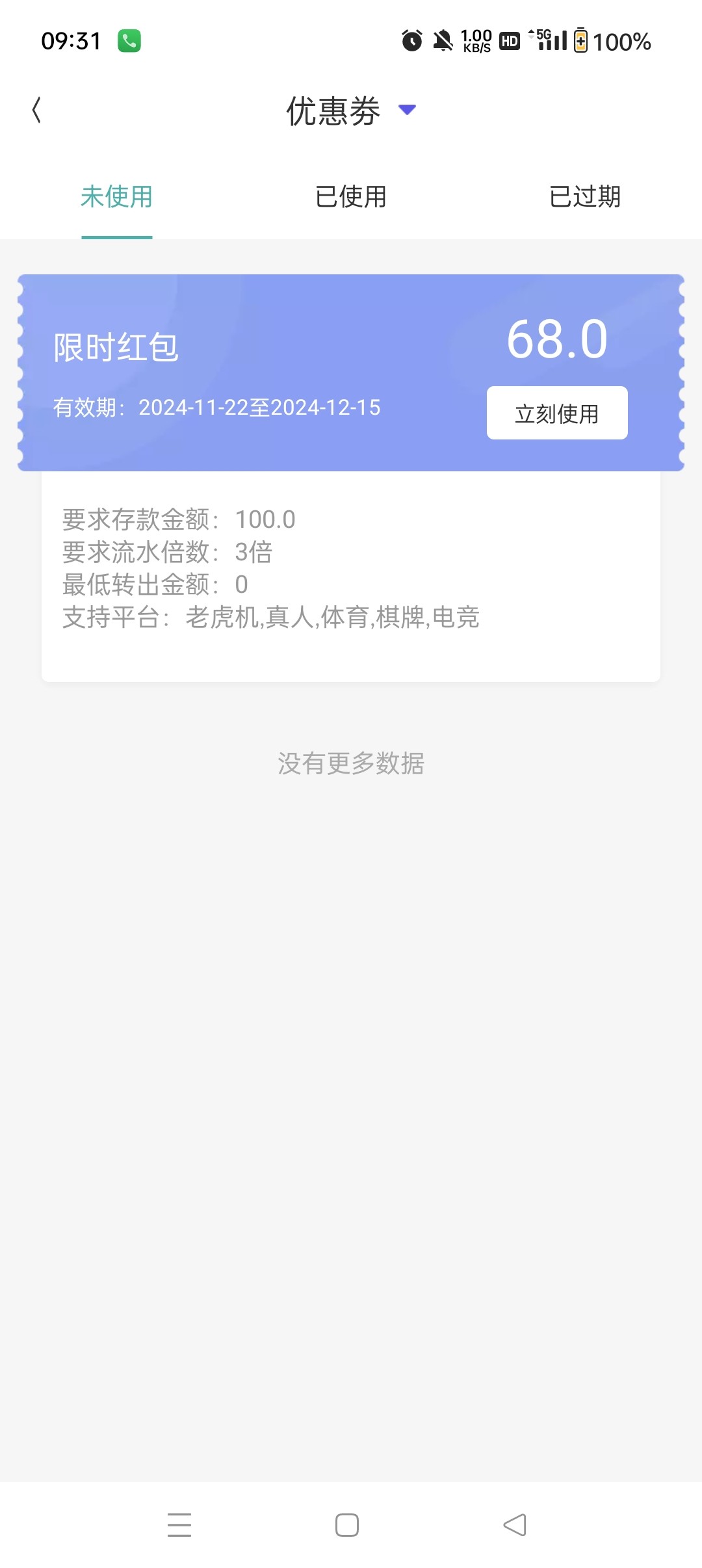Switch to the 已过期 tab

(x=585, y=196)
